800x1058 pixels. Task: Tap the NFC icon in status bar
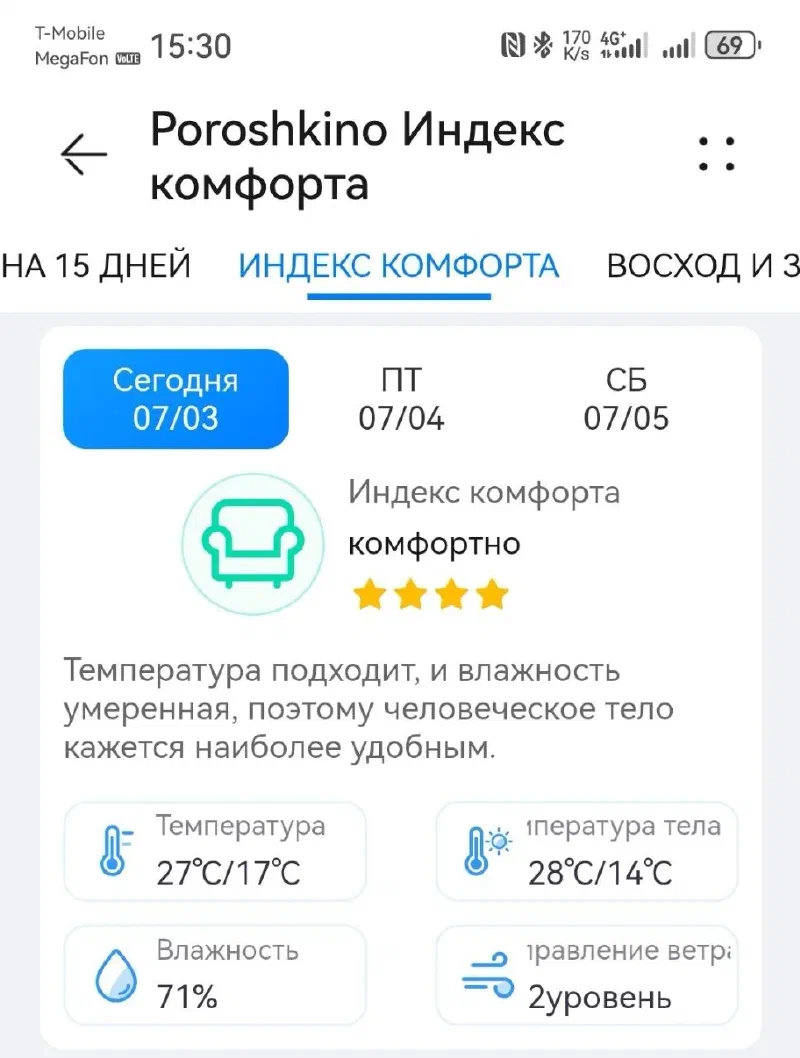[x=513, y=44]
